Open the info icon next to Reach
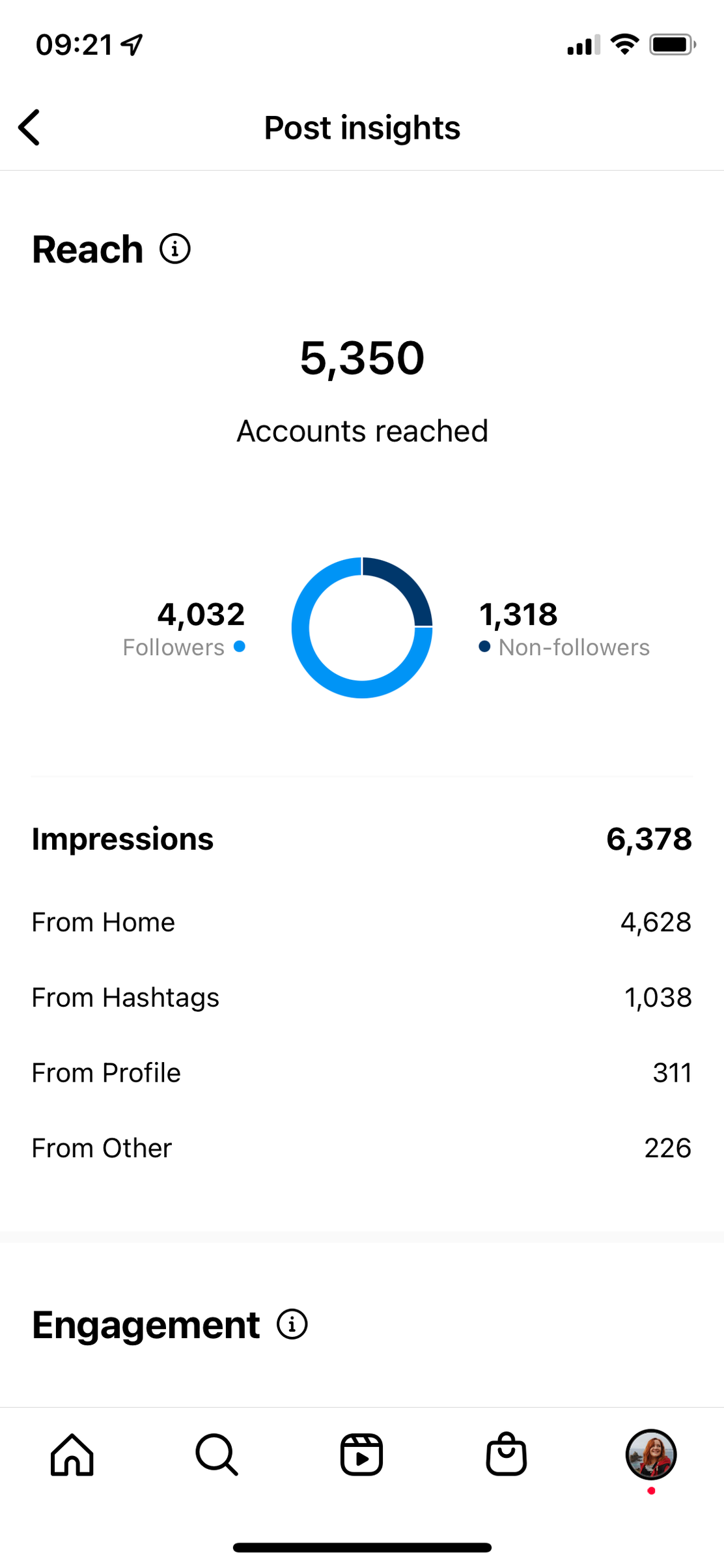Viewport: 724px width, 1568px height. tap(175, 249)
